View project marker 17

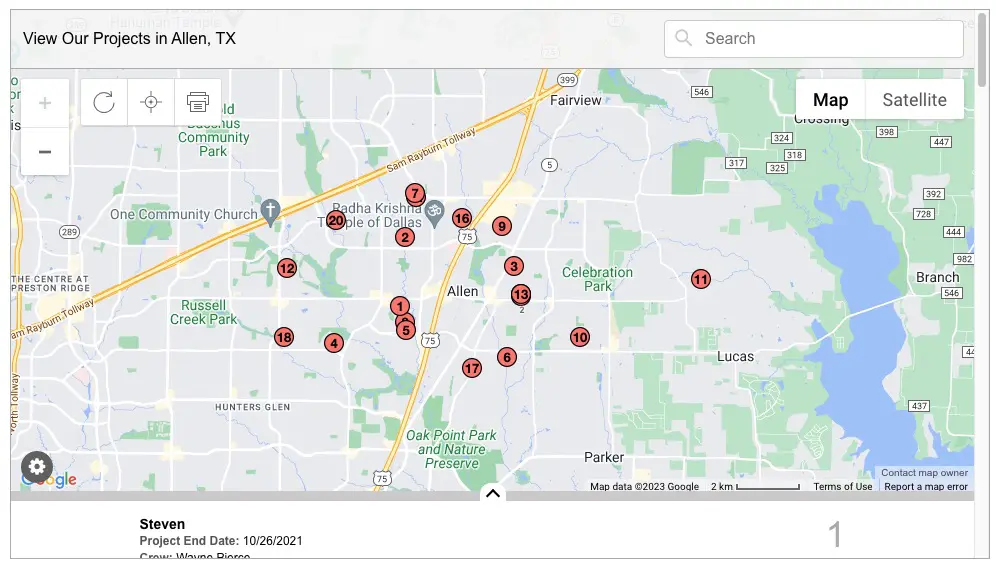click(x=472, y=369)
